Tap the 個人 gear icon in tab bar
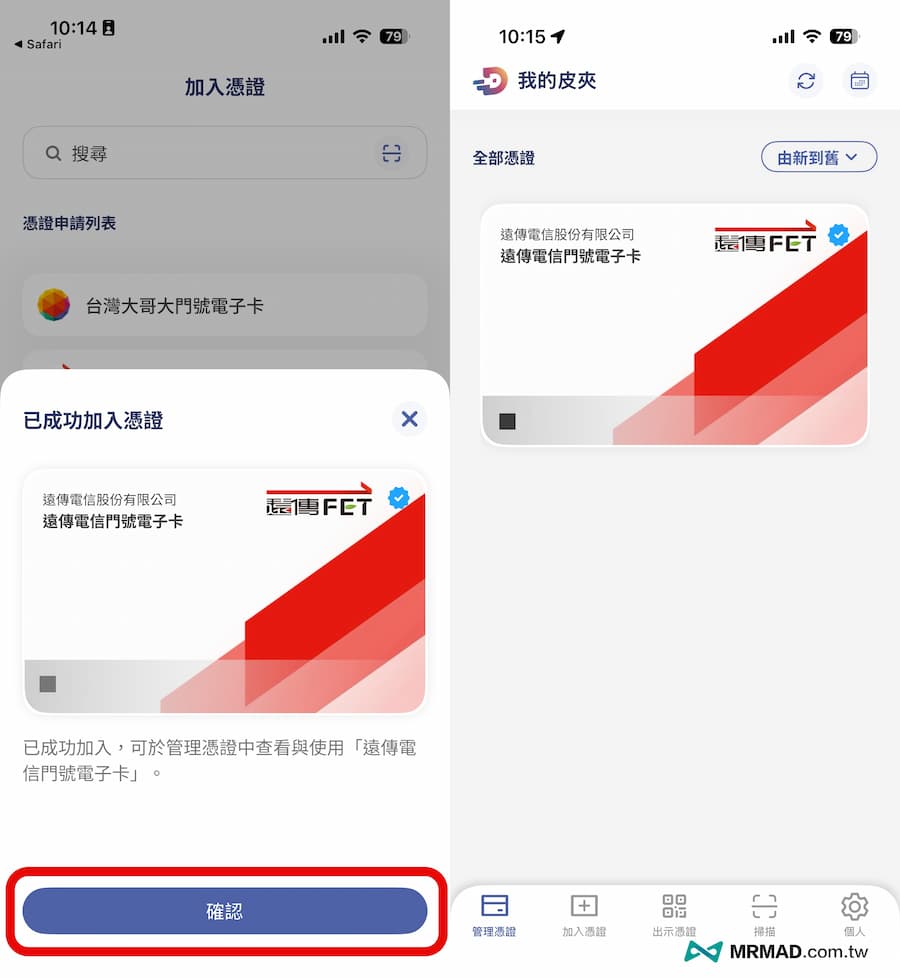 pyautogui.click(x=855, y=907)
